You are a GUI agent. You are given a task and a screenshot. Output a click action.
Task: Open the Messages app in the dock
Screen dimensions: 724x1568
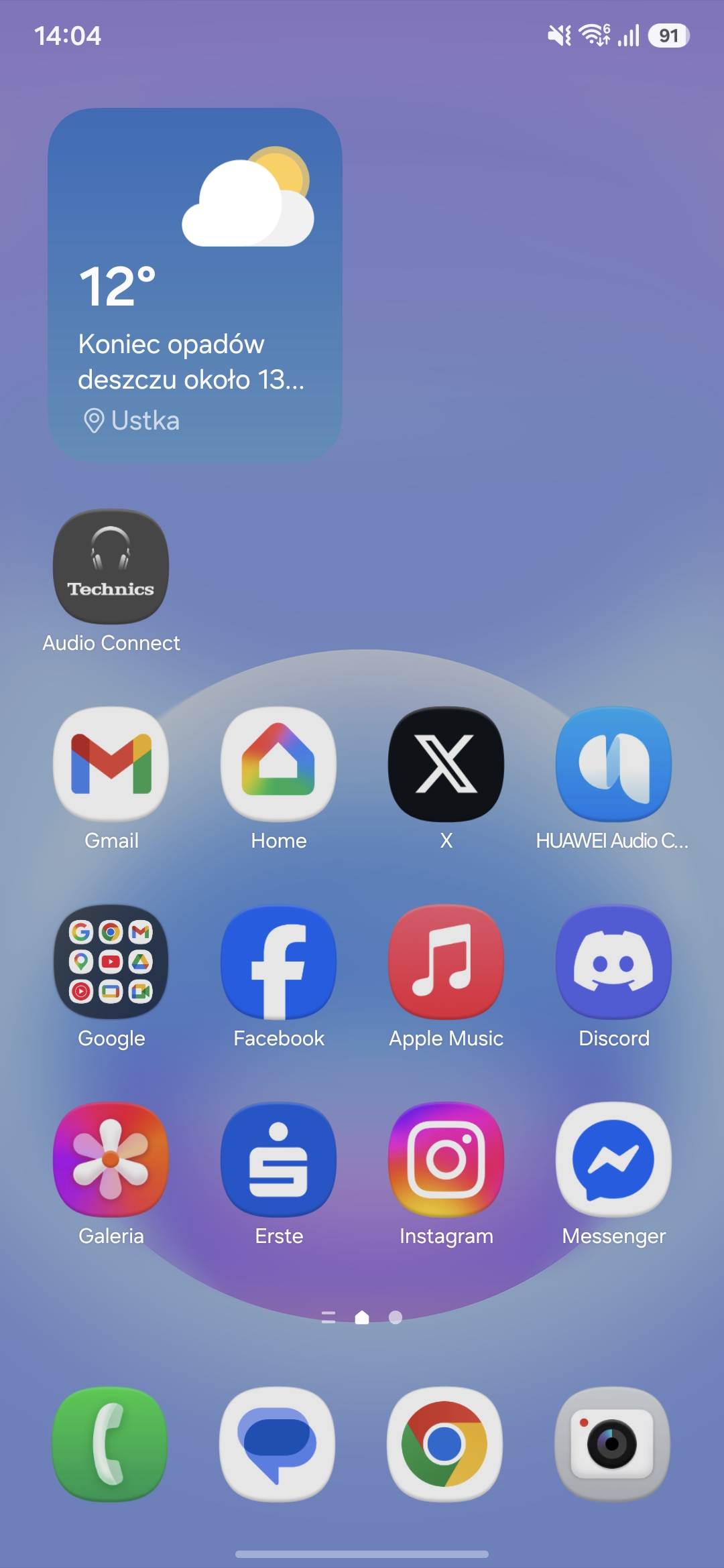(x=278, y=1443)
